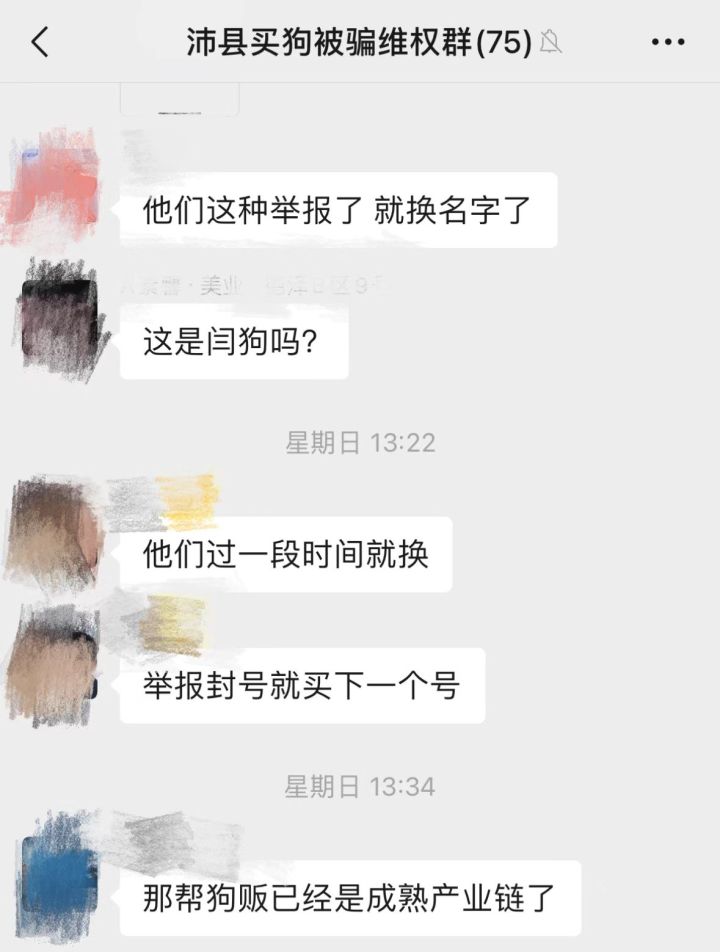The width and height of the screenshot is (720, 952).
Task: Select message bubble '这是闫狗吗?'
Action: point(237,341)
